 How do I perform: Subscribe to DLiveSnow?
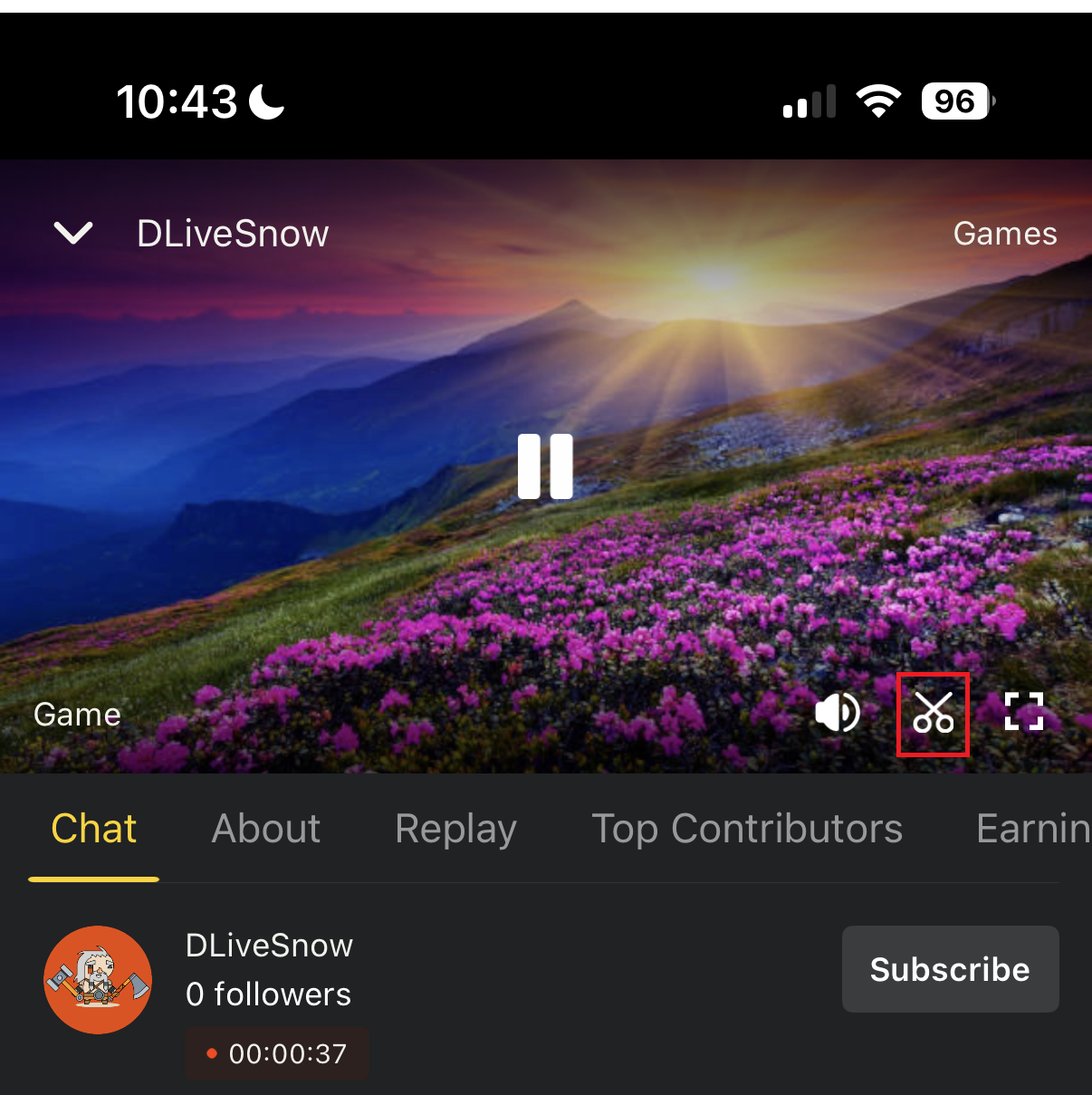click(x=950, y=969)
